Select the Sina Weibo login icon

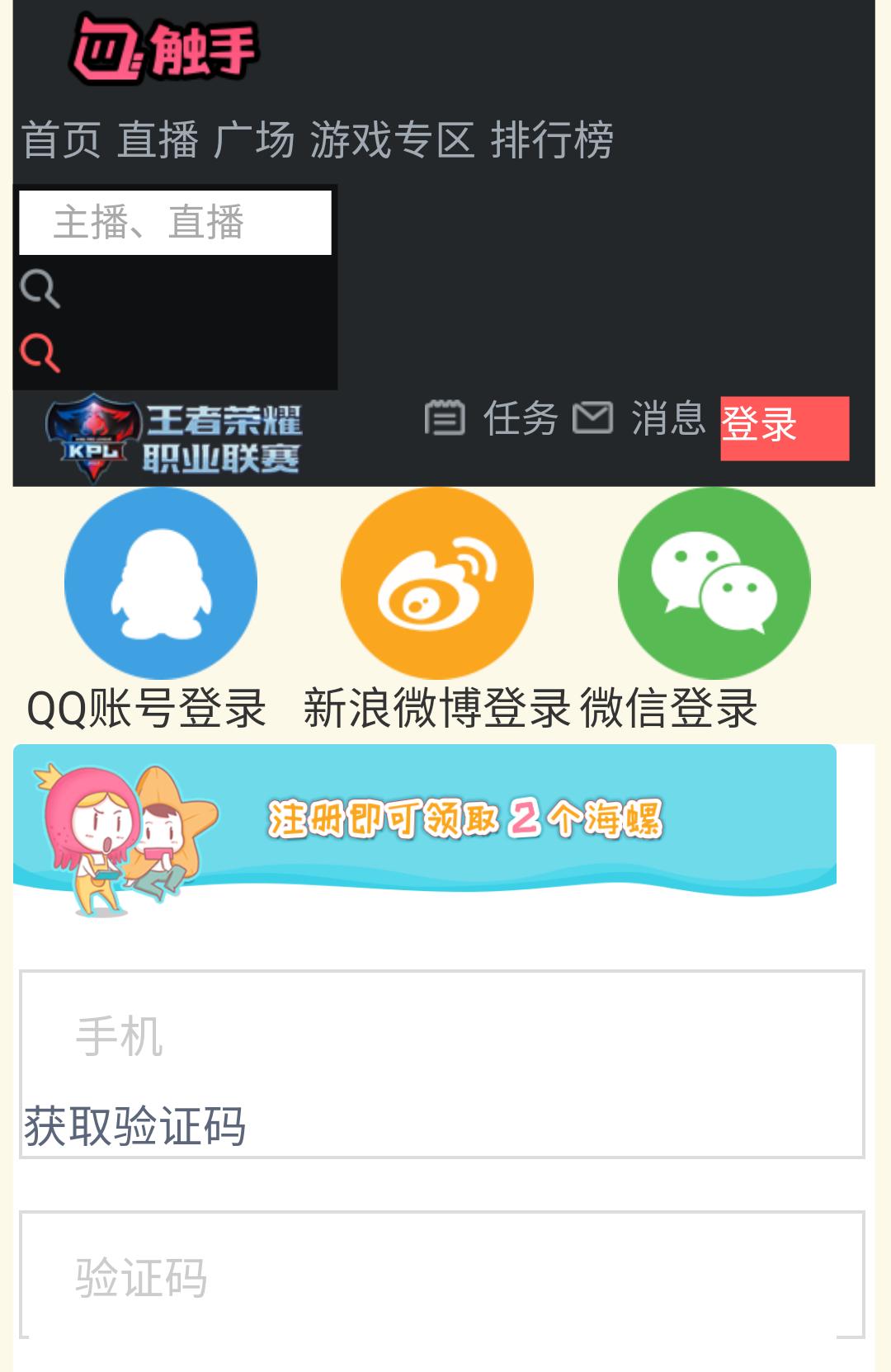pos(436,582)
